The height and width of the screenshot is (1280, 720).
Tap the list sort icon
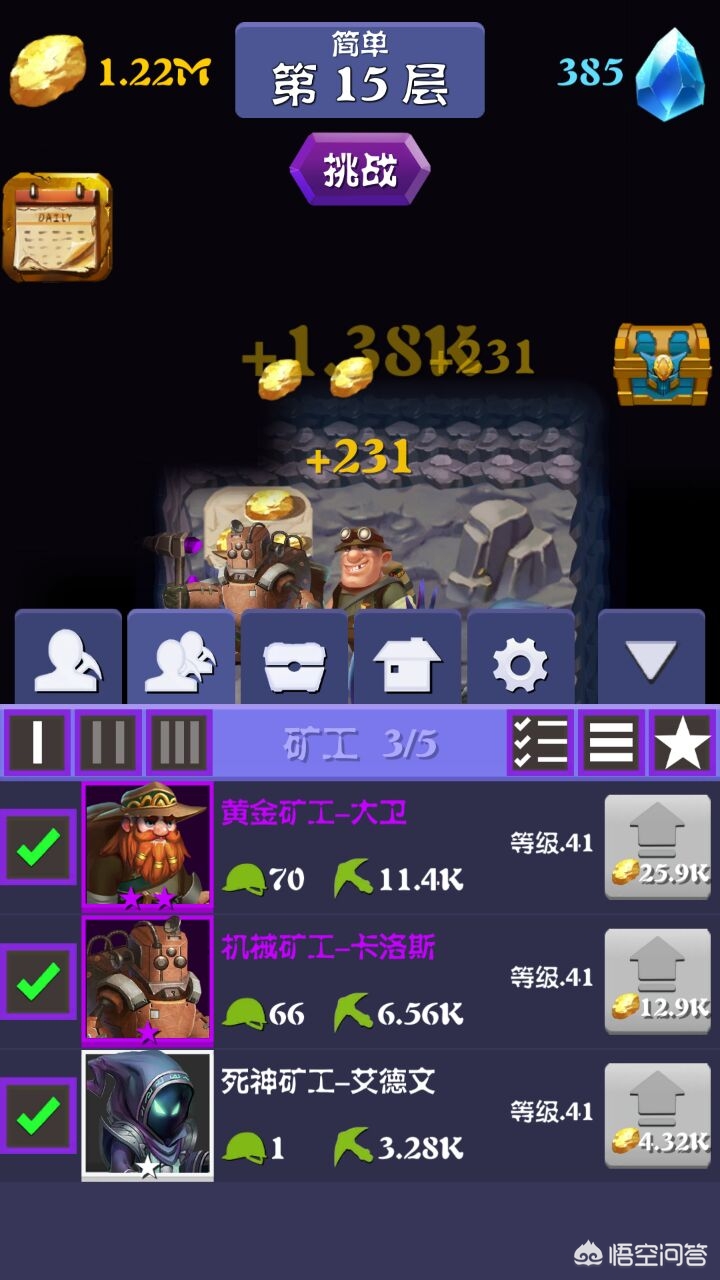tap(611, 743)
